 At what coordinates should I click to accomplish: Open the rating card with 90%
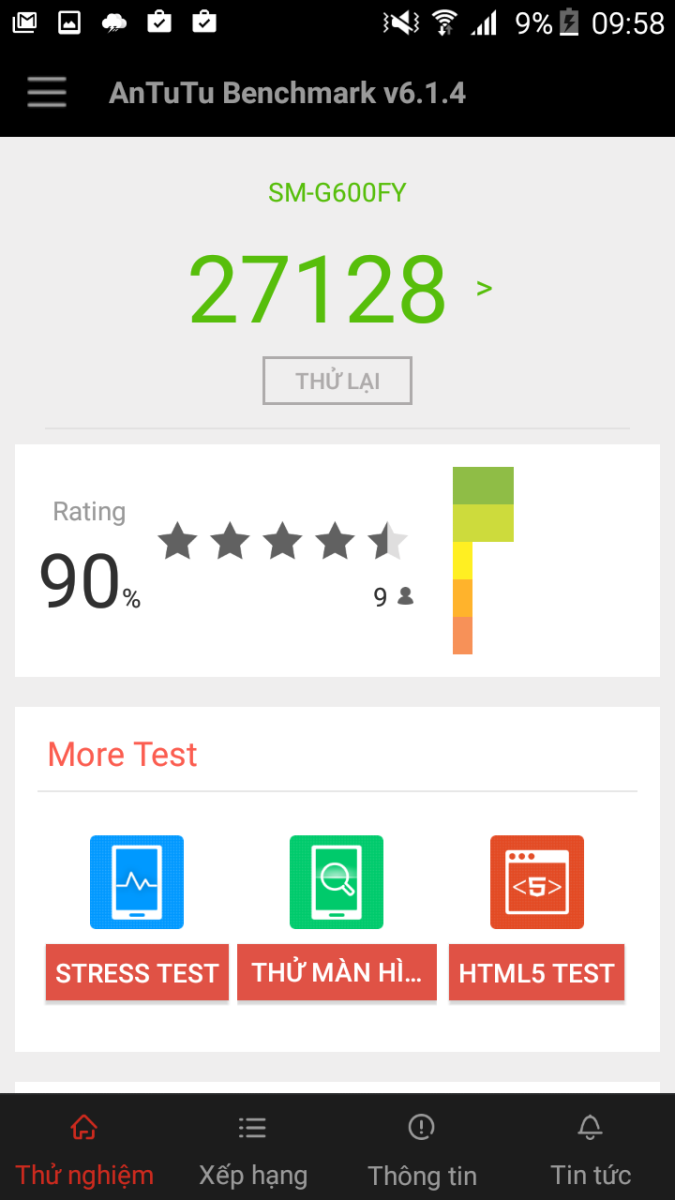click(x=337, y=561)
